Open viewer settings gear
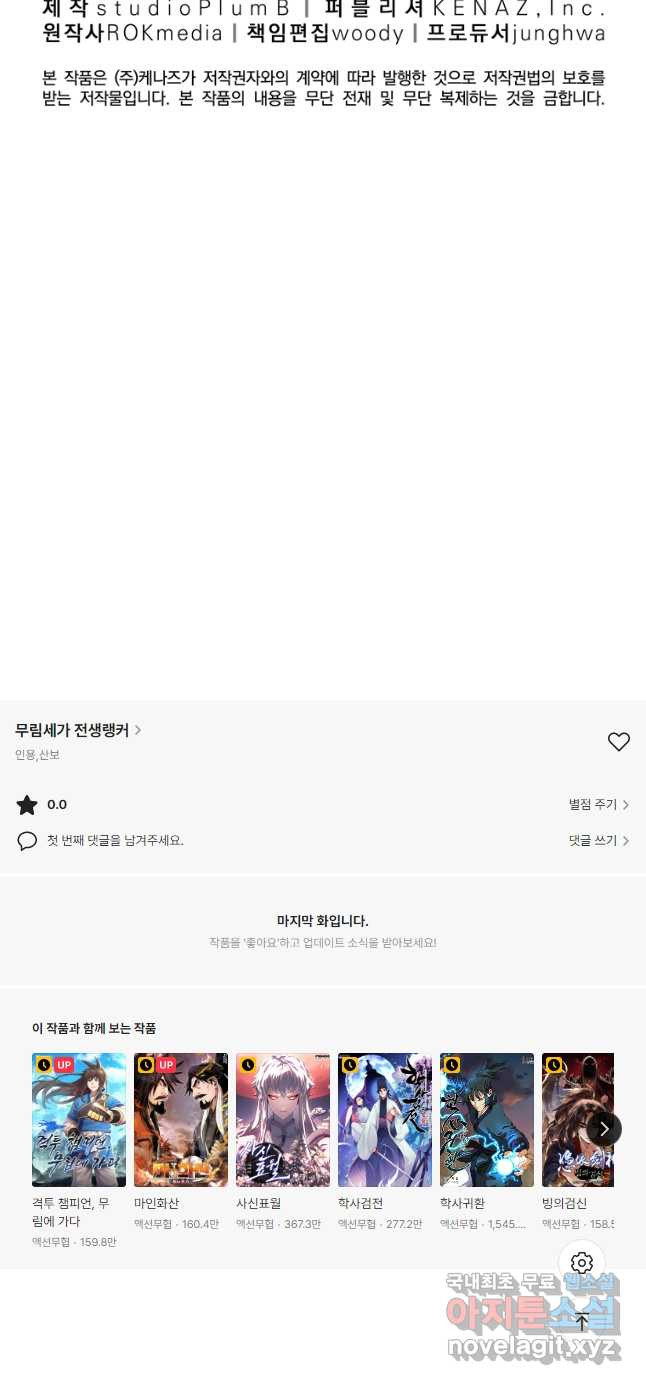Screen dimensions: 646x1385 coord(582,1263)
